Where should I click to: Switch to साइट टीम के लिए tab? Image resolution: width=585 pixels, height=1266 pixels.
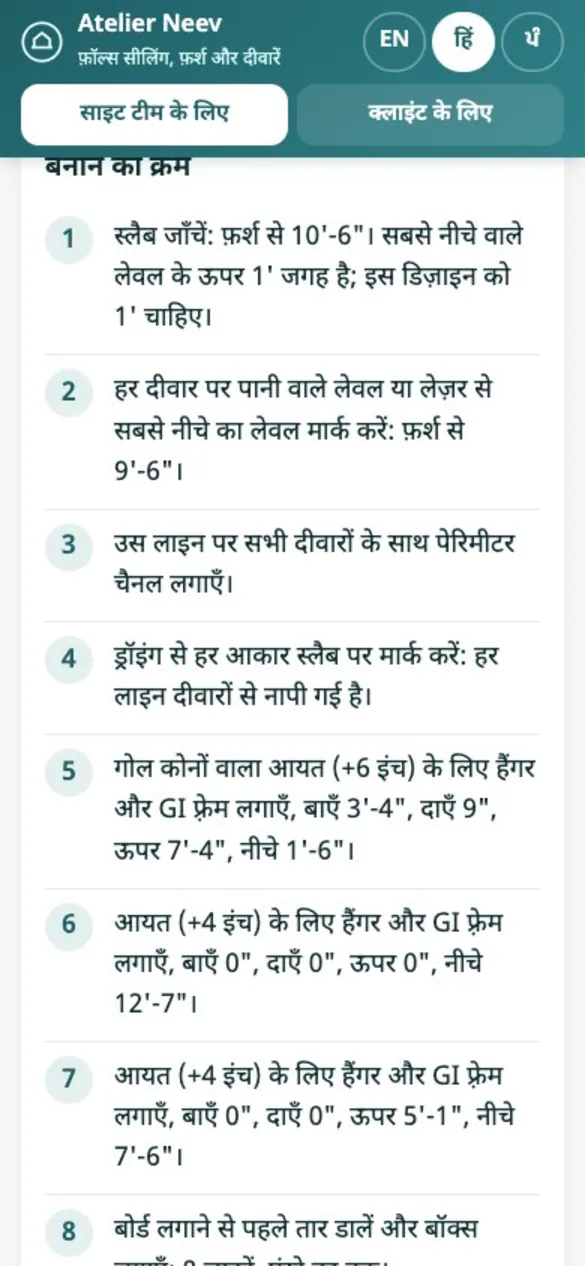click(x=155, y=115)
